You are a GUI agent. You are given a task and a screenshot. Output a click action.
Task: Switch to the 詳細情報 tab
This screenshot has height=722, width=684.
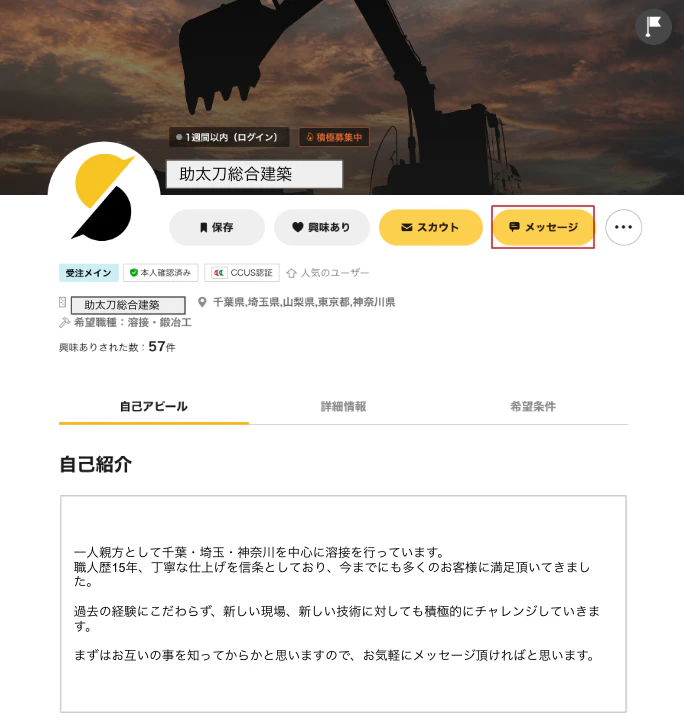(x=343, y=407)
